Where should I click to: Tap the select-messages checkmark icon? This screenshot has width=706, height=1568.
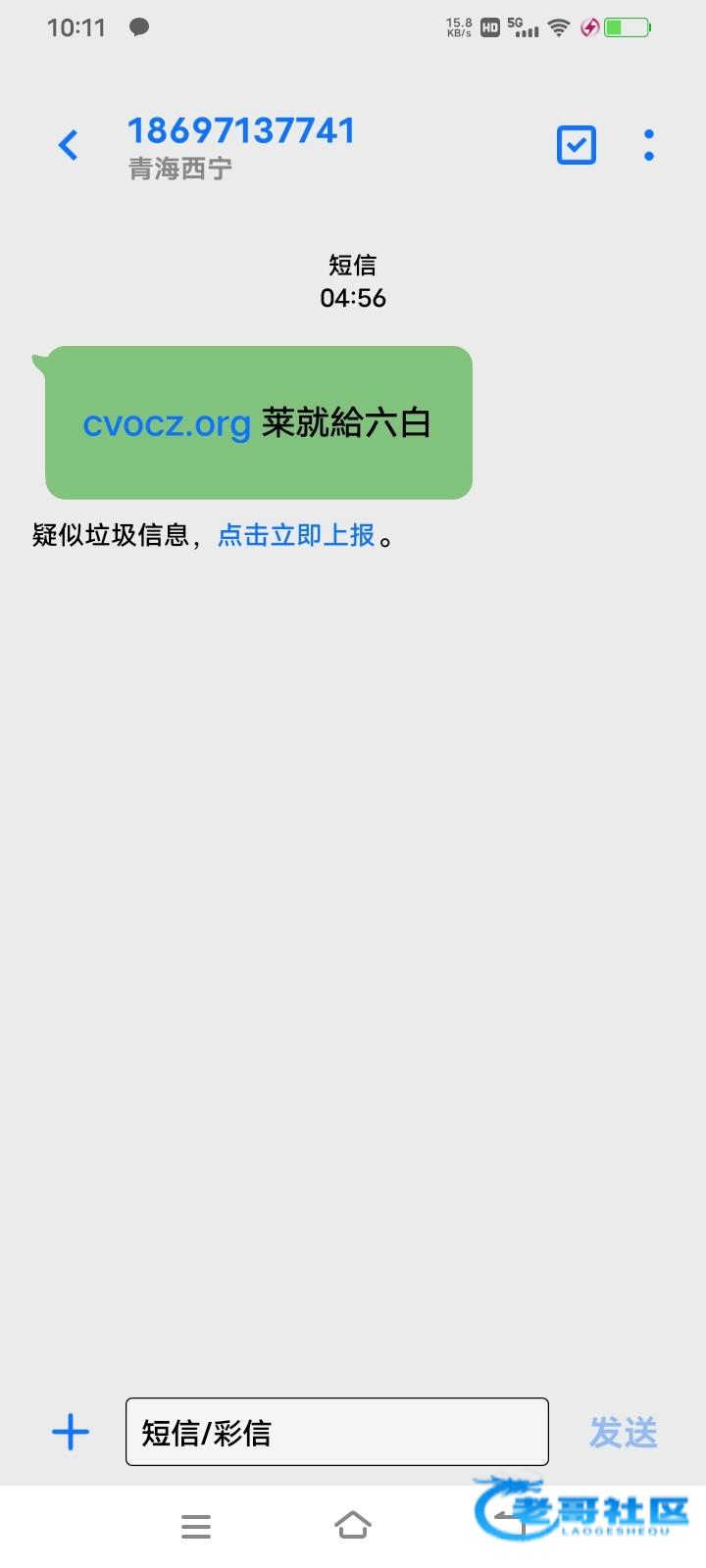click(577, 145)
